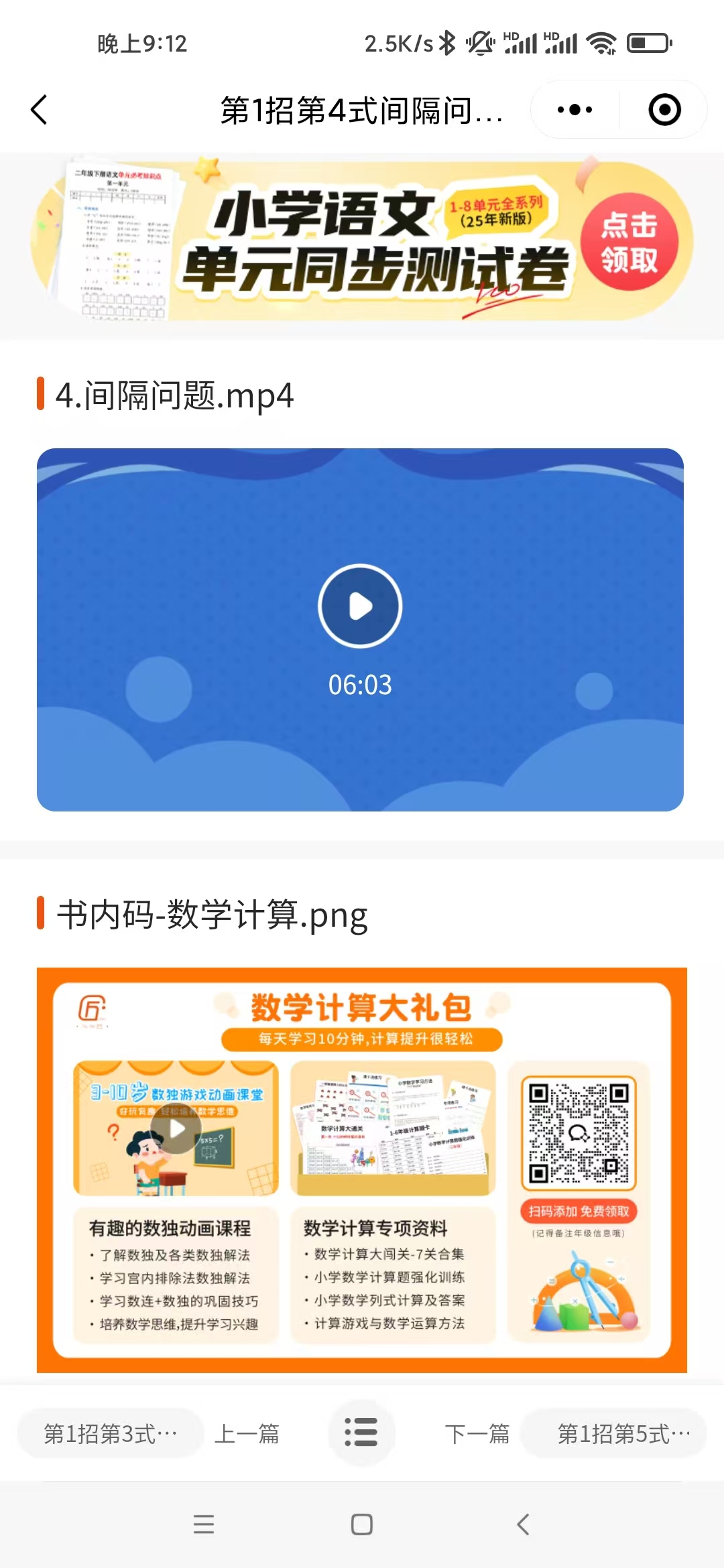Viewport: 724px width, 1568px height.
Task: Tap the back arrow in the title bar
Action: [39, 109]
